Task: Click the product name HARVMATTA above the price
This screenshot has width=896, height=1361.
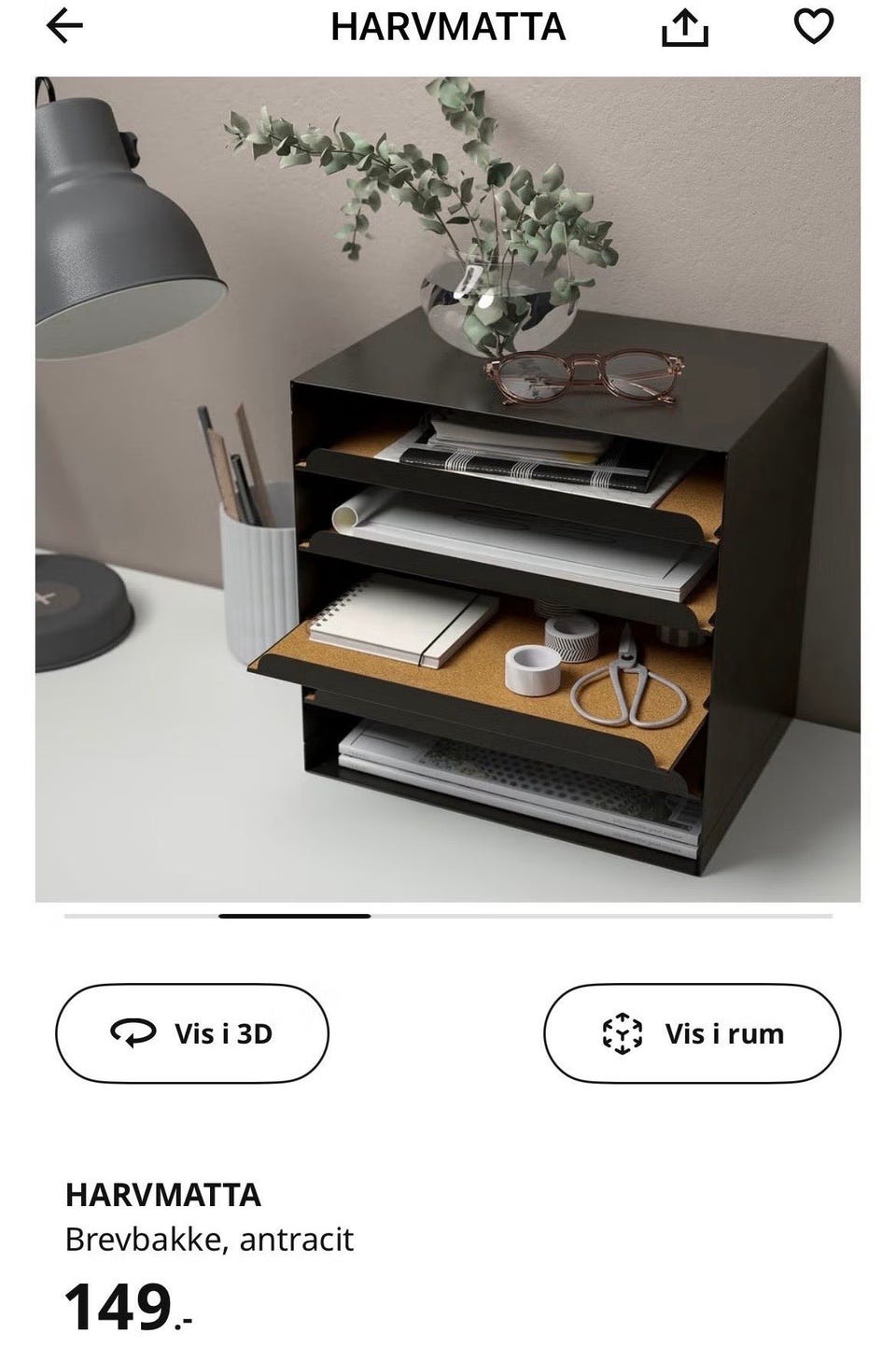Action: click(x=162, y=1195)
